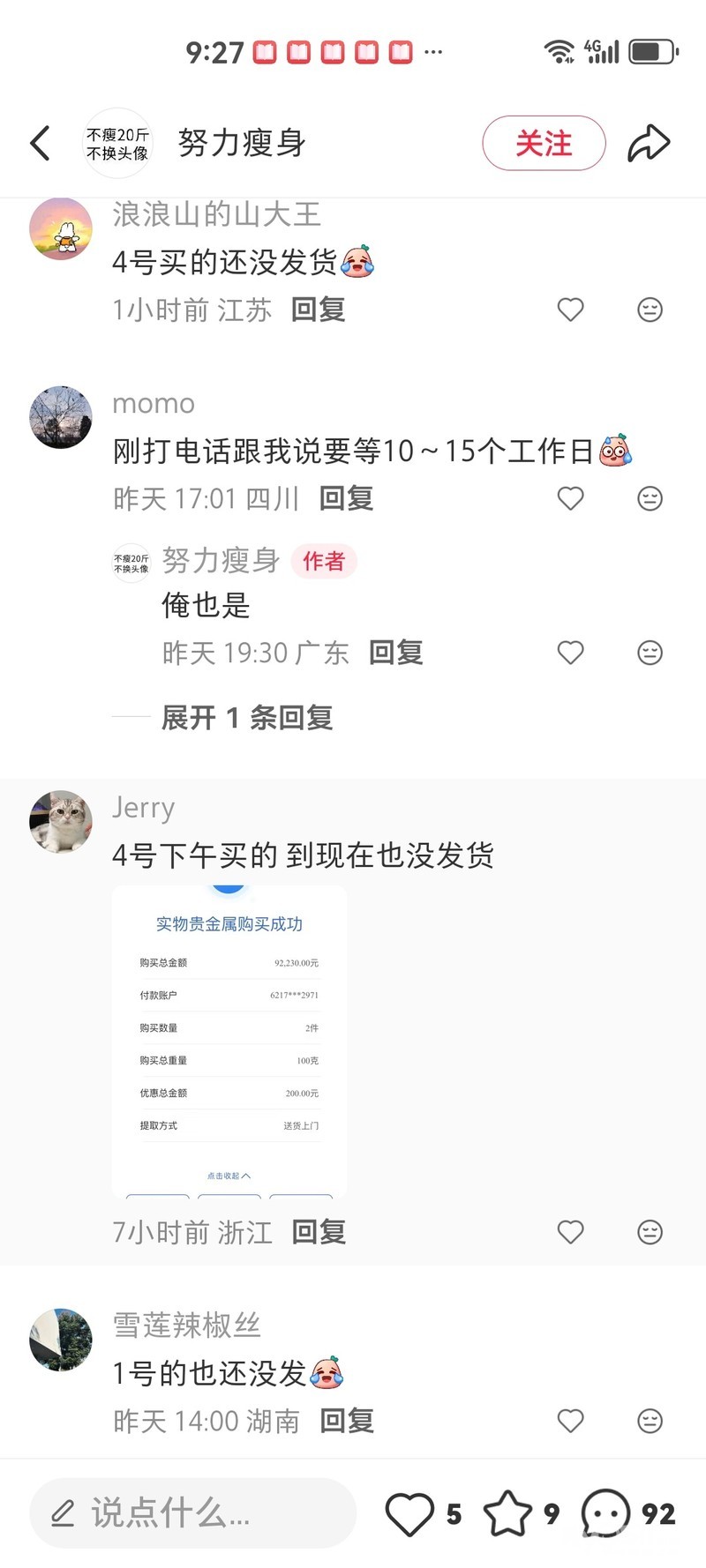The image size is (706, 1568).
Task: Like Jerry's comment
Action: click(x=570, y=1232)
